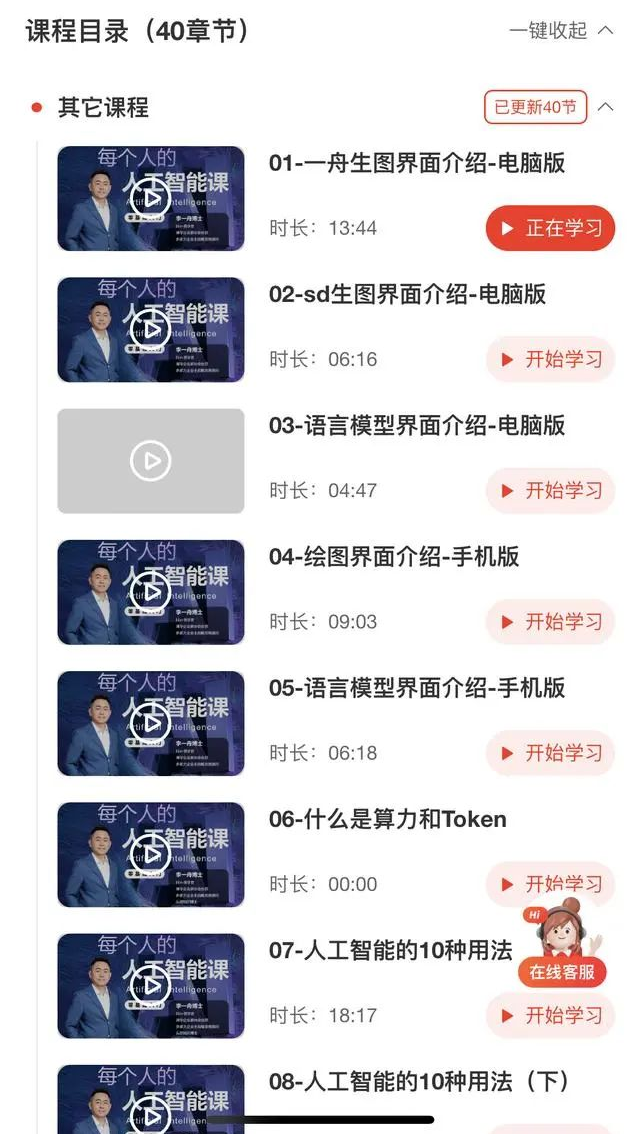The width and height of the screenshot is (640, 1134).
Task: Play video thumbnail for 05-语言模型界面介绍-手机版
Action: (x=151, y=722)
